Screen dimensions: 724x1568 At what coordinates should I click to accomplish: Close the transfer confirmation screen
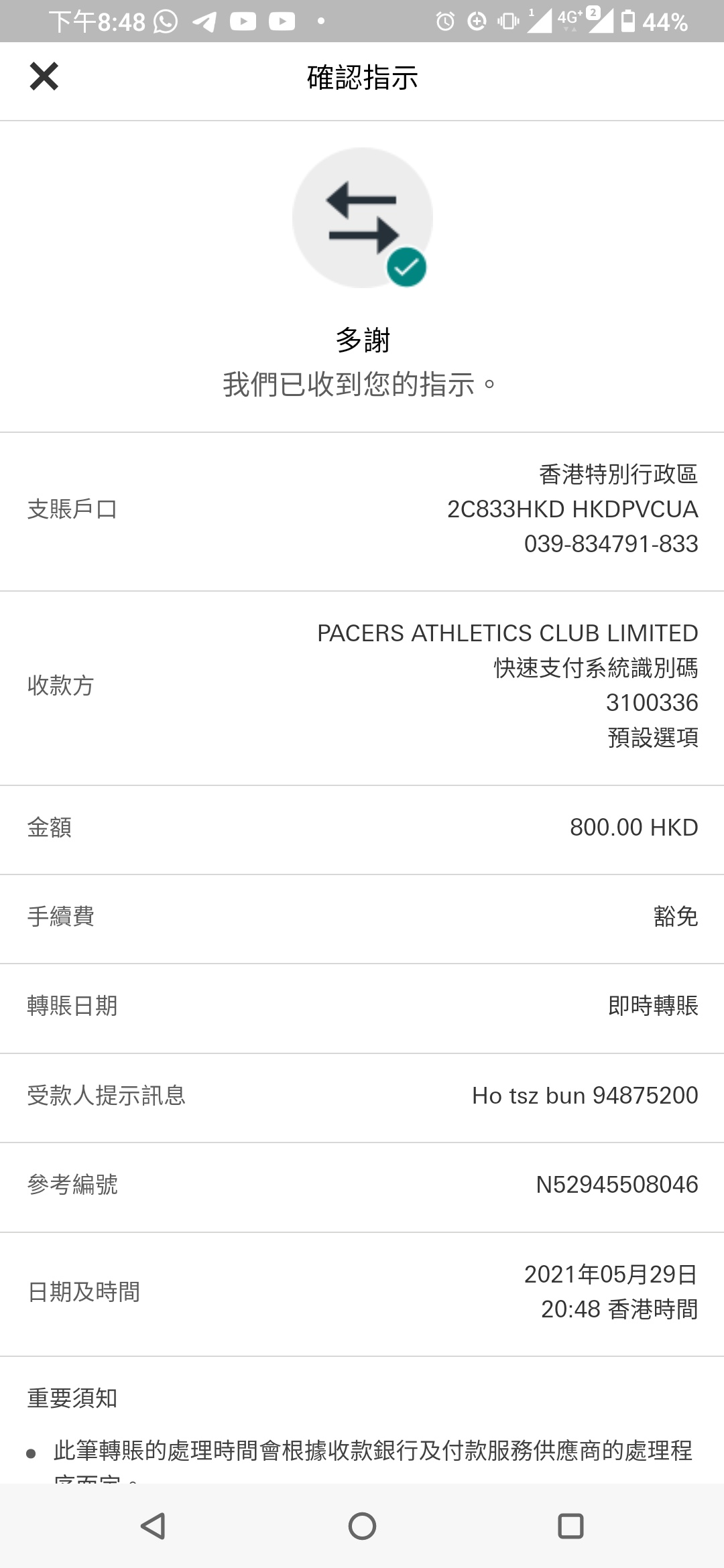[44, 76]
